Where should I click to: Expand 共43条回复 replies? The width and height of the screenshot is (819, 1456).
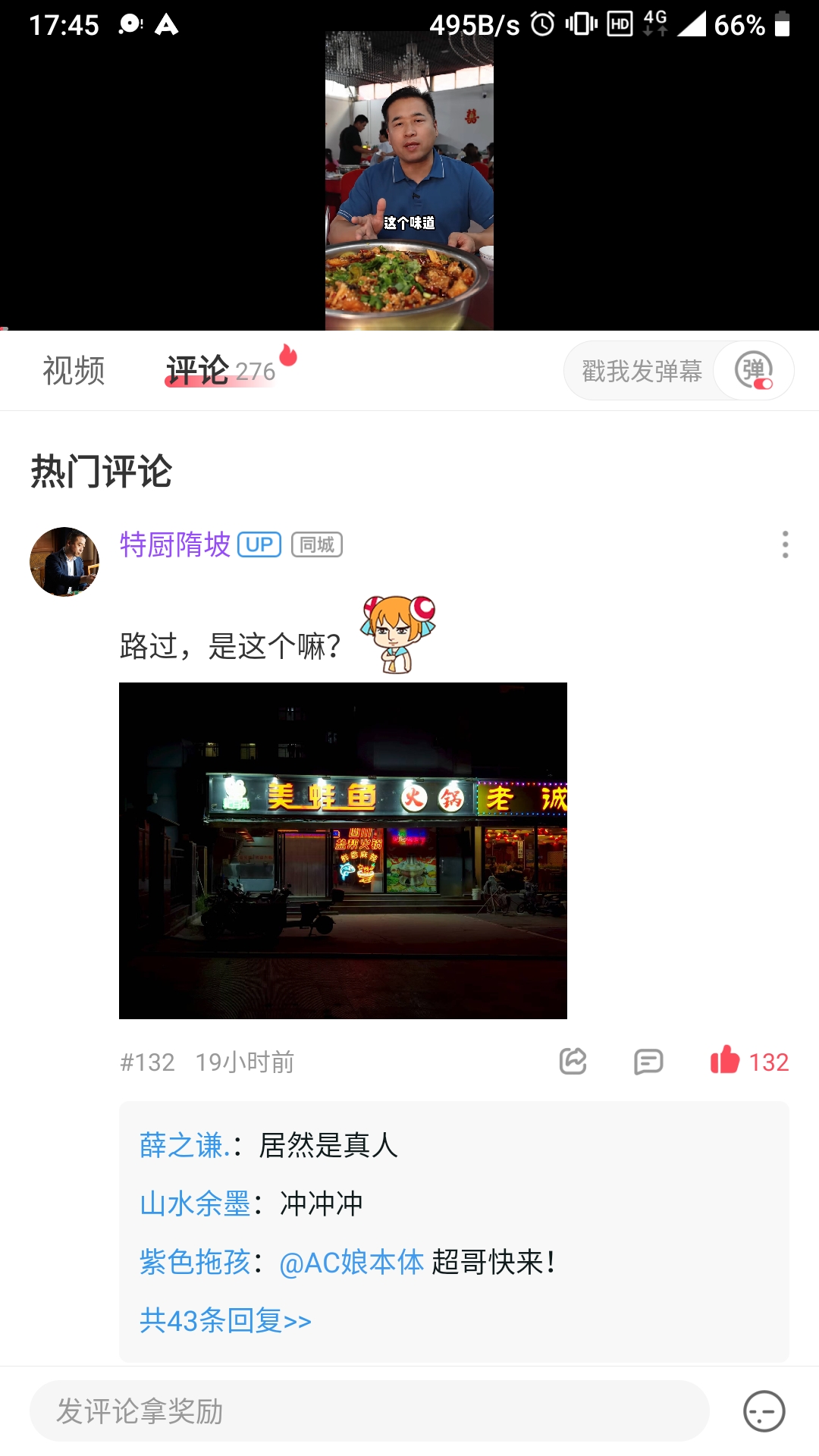click(225, 1321)
